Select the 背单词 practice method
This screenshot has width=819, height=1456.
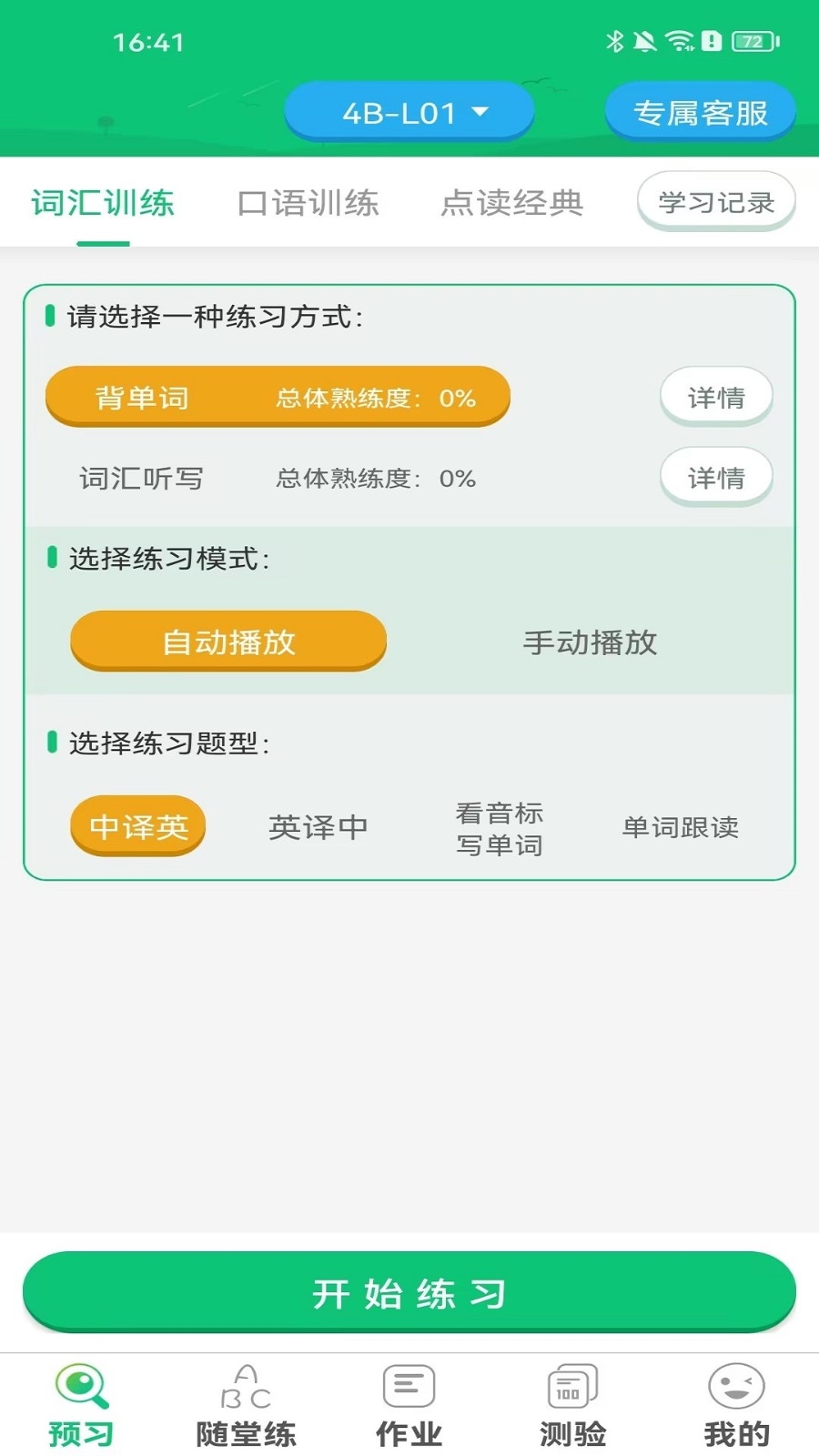278,398
